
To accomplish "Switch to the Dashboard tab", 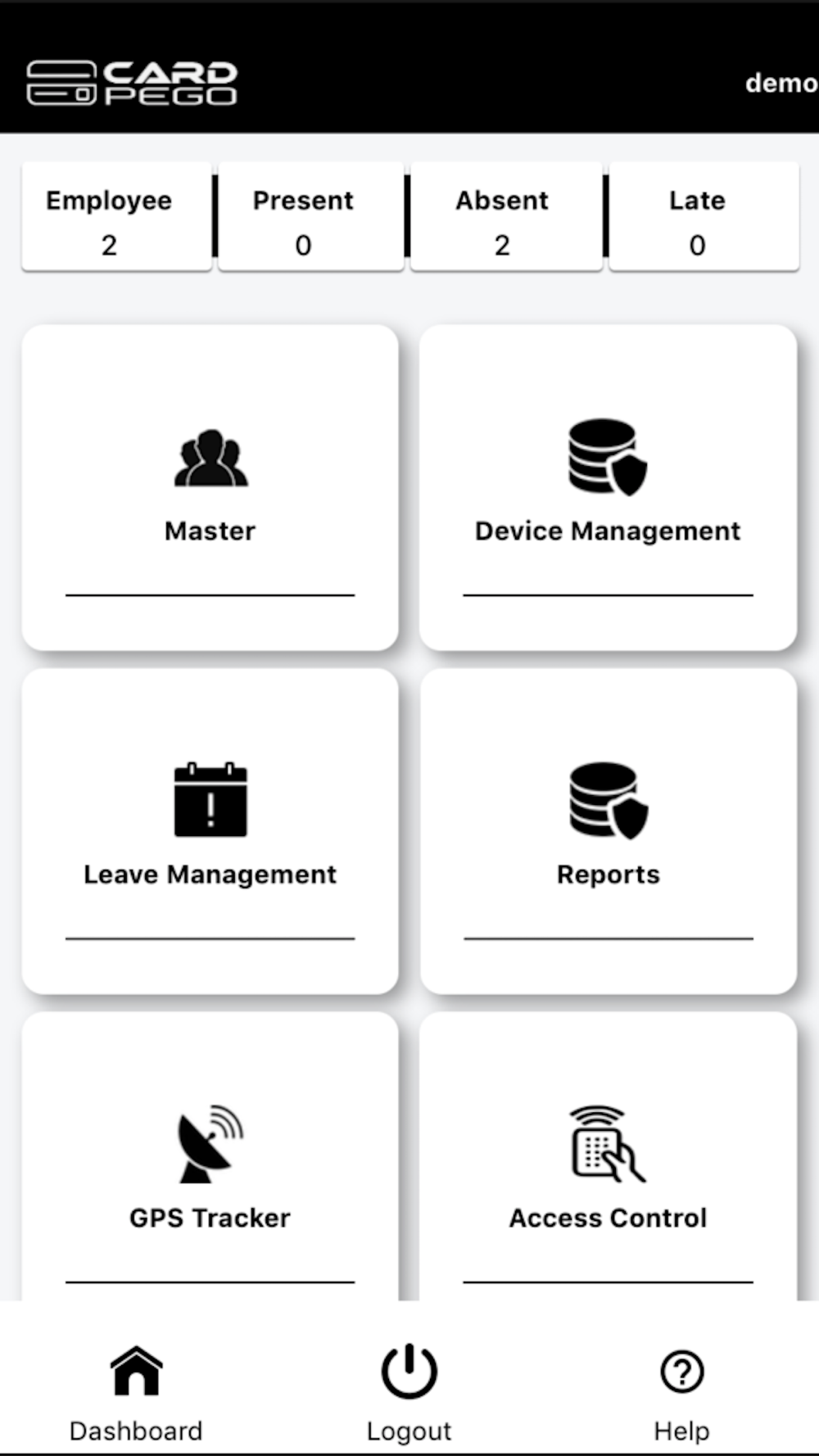I will coord(136,1392).
